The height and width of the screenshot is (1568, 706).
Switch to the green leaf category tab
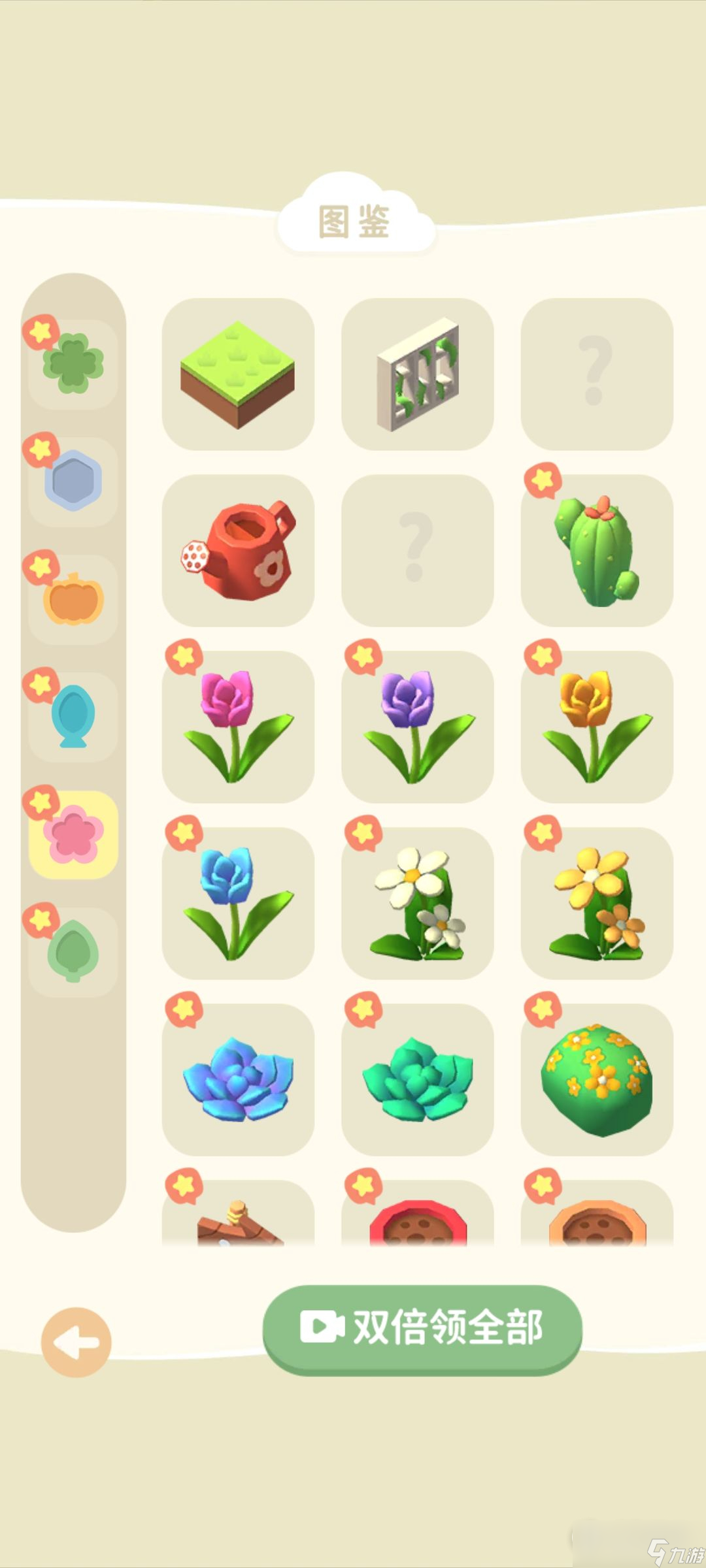(73, 952)
